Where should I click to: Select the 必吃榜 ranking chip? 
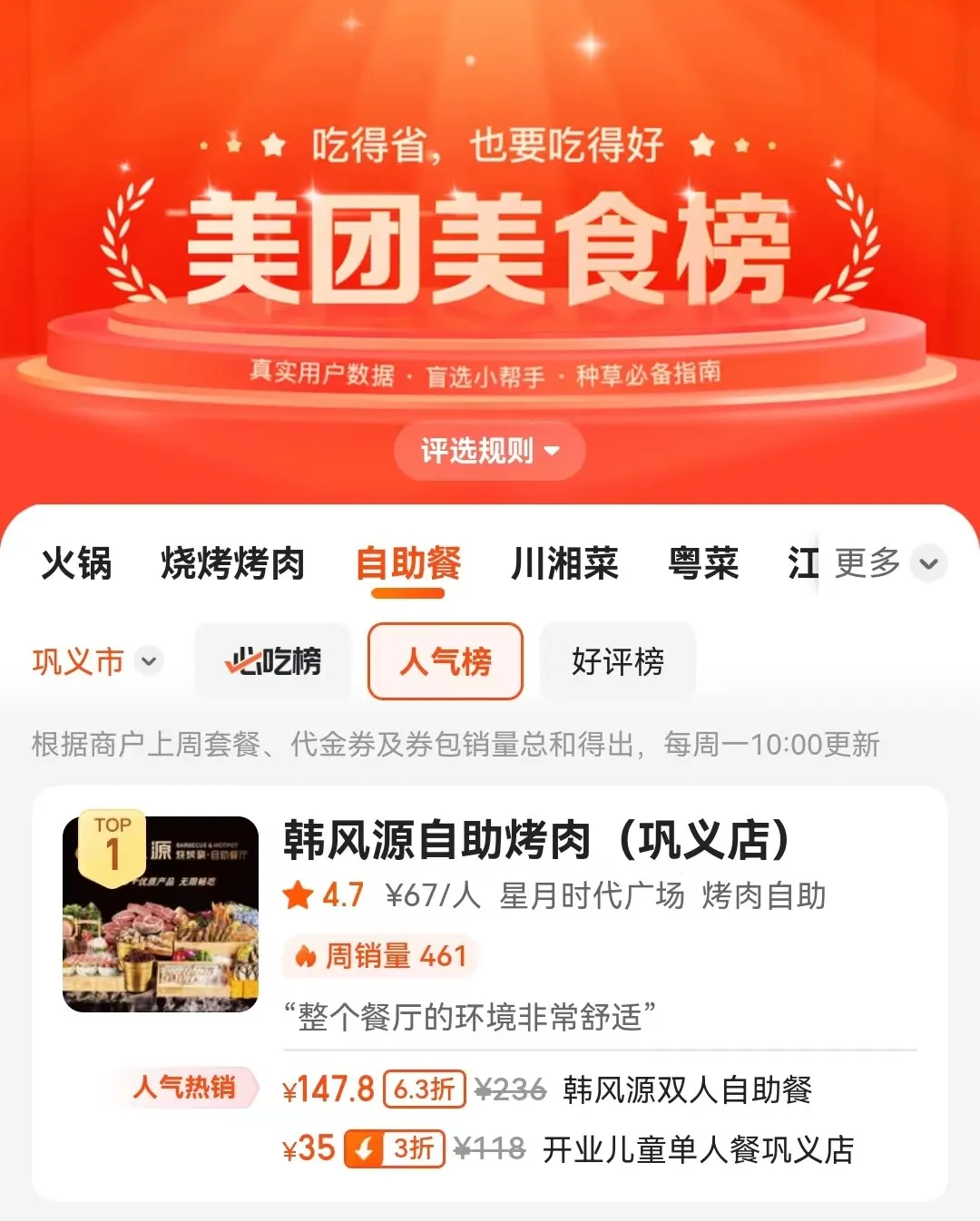[272, 661]
